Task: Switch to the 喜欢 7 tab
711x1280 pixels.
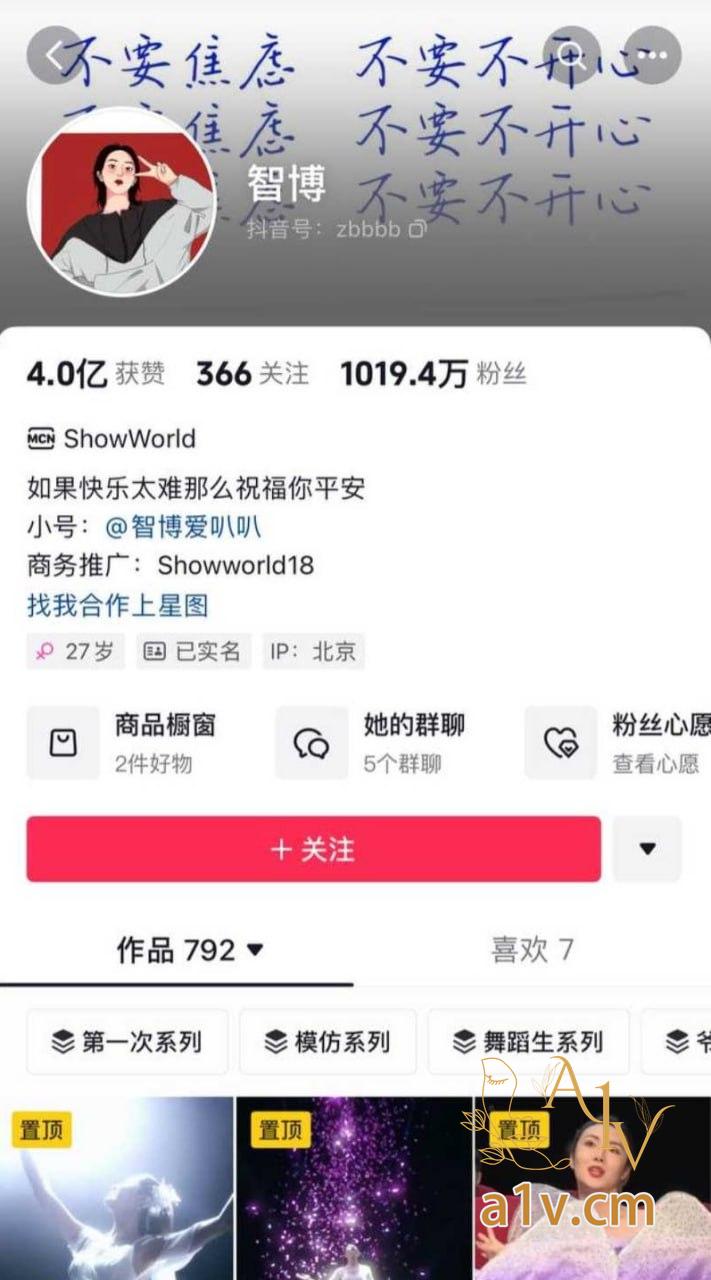Action: (532, 949)
